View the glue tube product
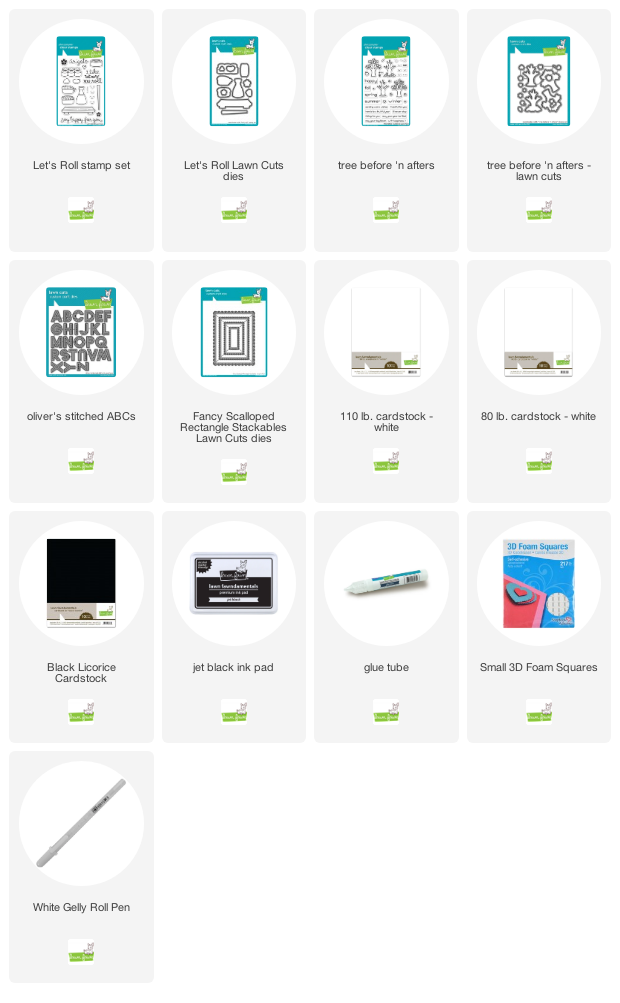The height and width of the screenshot is (1003, 620). coord(386,627)
